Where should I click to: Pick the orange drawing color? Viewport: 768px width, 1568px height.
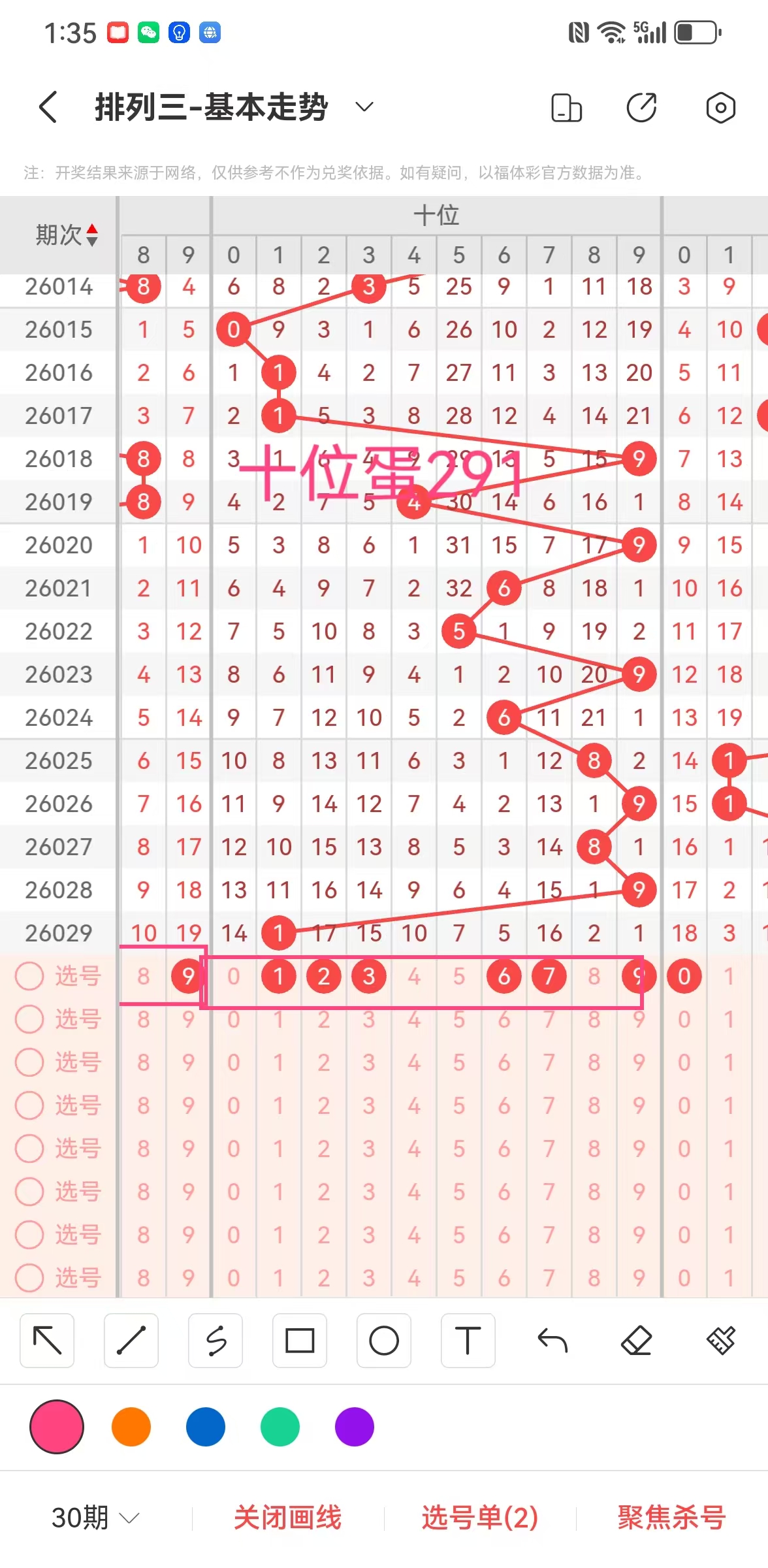pyautogui.click(x=131, y=1427)
